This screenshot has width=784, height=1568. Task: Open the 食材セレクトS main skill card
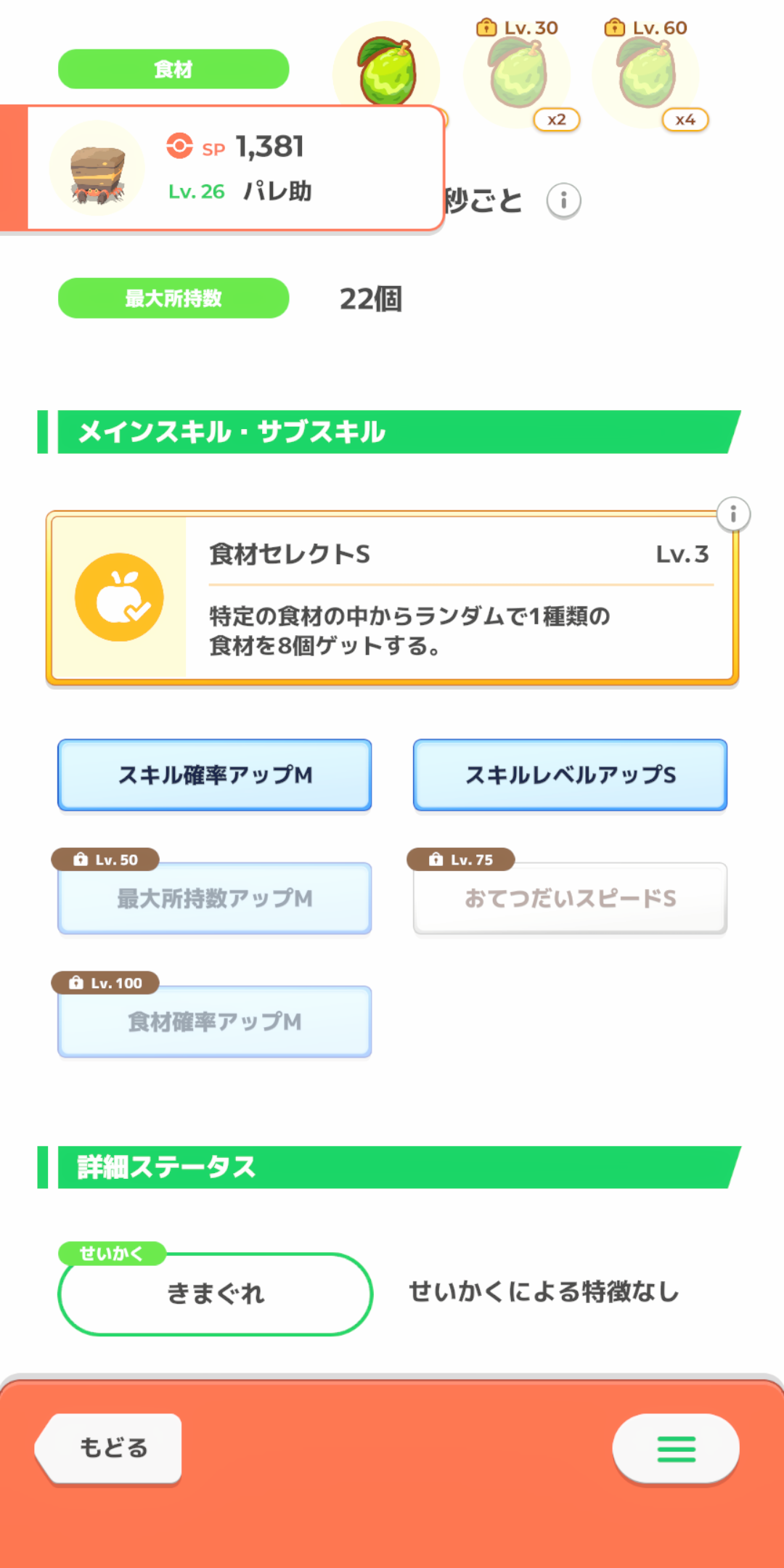392,598
